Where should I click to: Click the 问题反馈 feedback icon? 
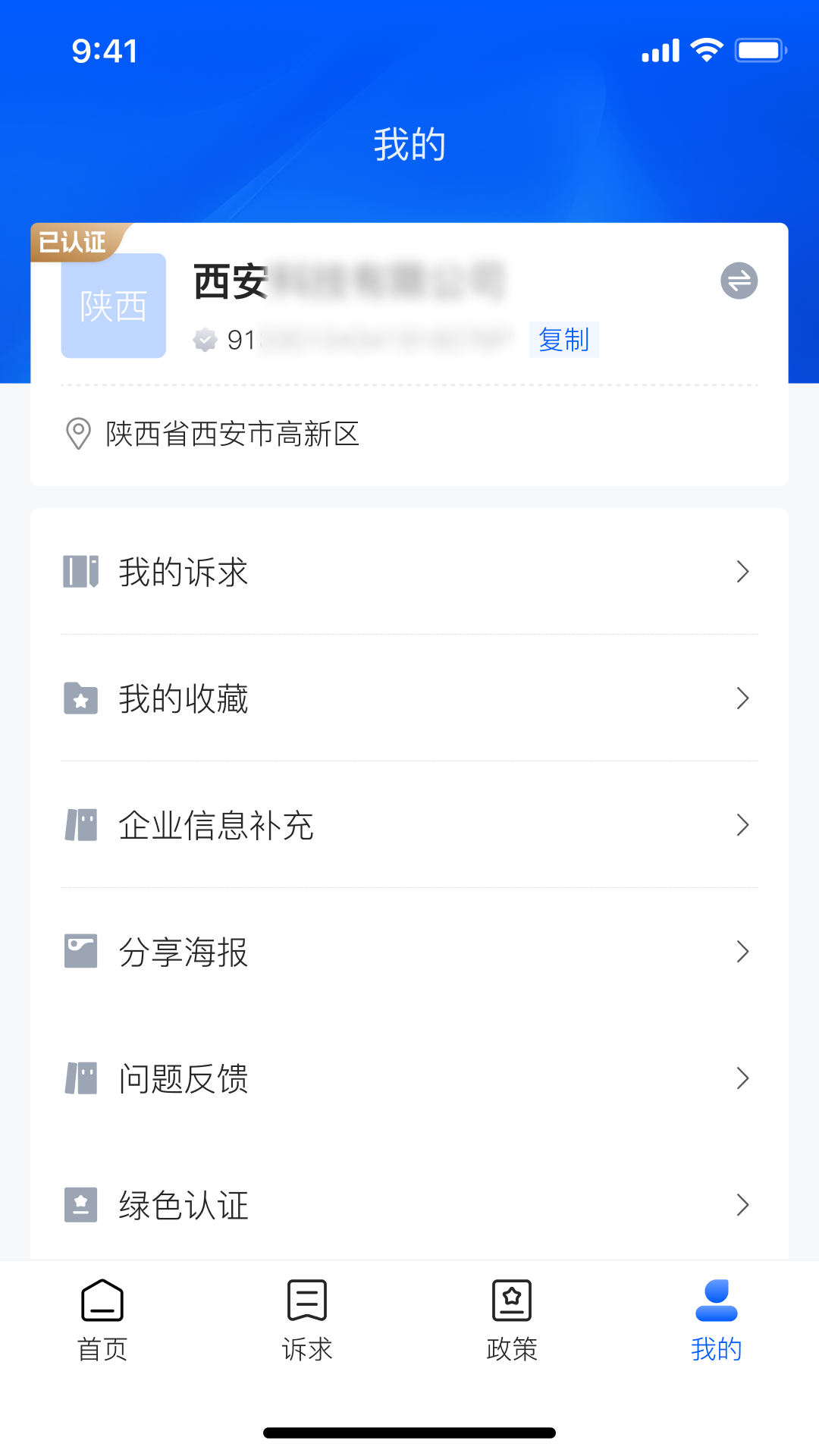80,1077
